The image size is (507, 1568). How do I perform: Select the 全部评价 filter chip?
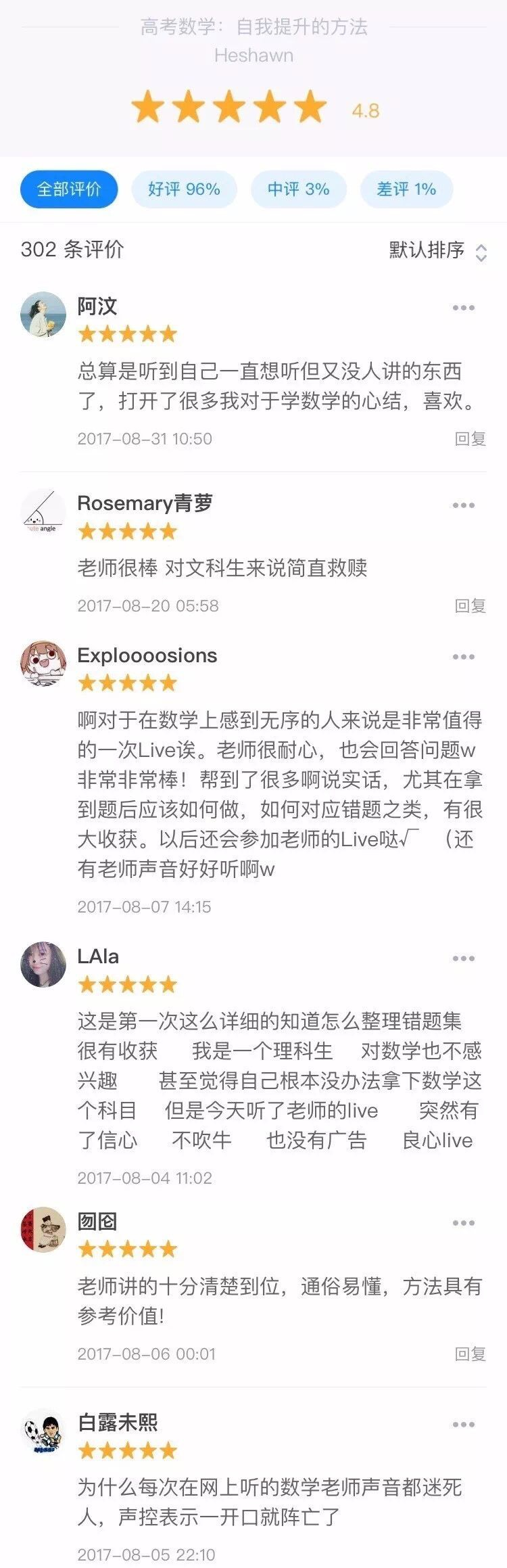[x=69, y=189]
